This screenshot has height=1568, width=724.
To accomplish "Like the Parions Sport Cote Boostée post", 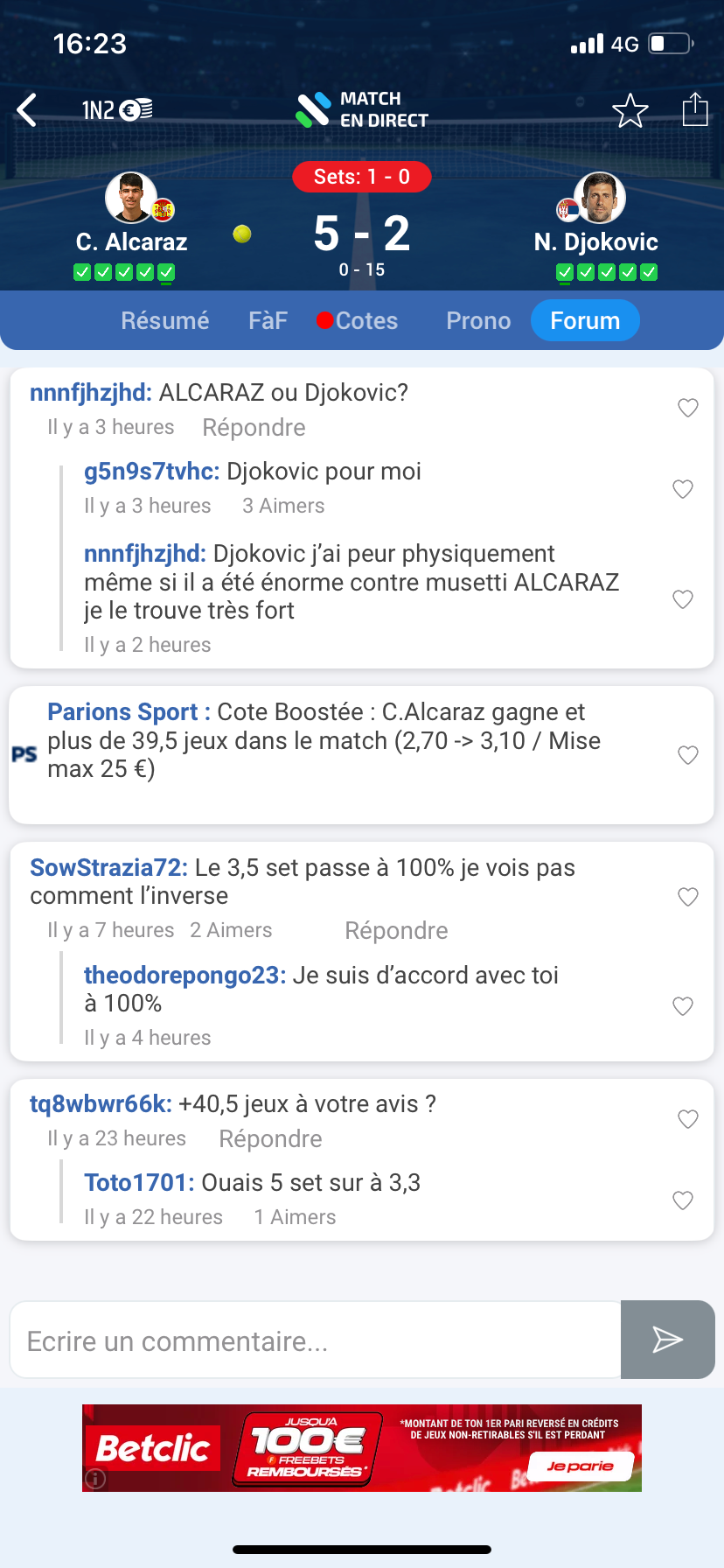I will (688, 755).
